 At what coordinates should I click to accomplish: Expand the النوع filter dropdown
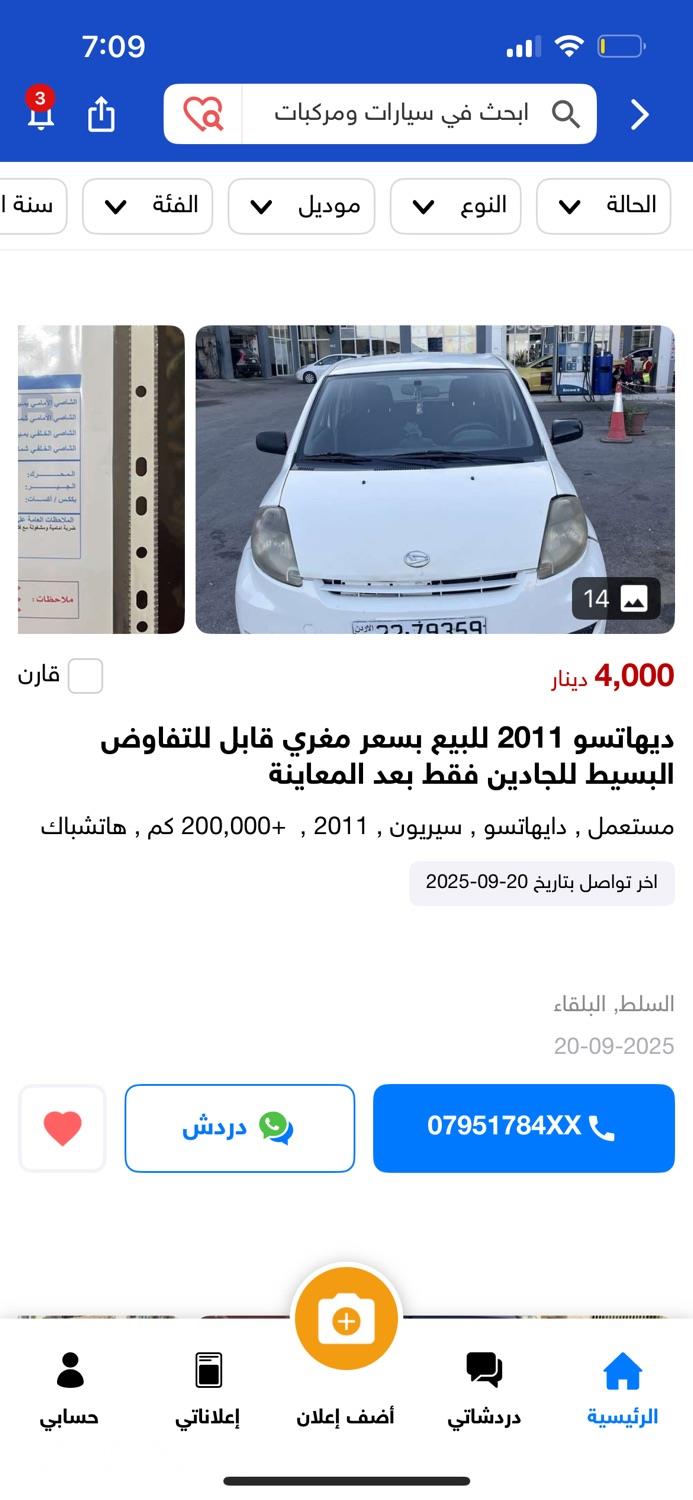pos(455,206)
